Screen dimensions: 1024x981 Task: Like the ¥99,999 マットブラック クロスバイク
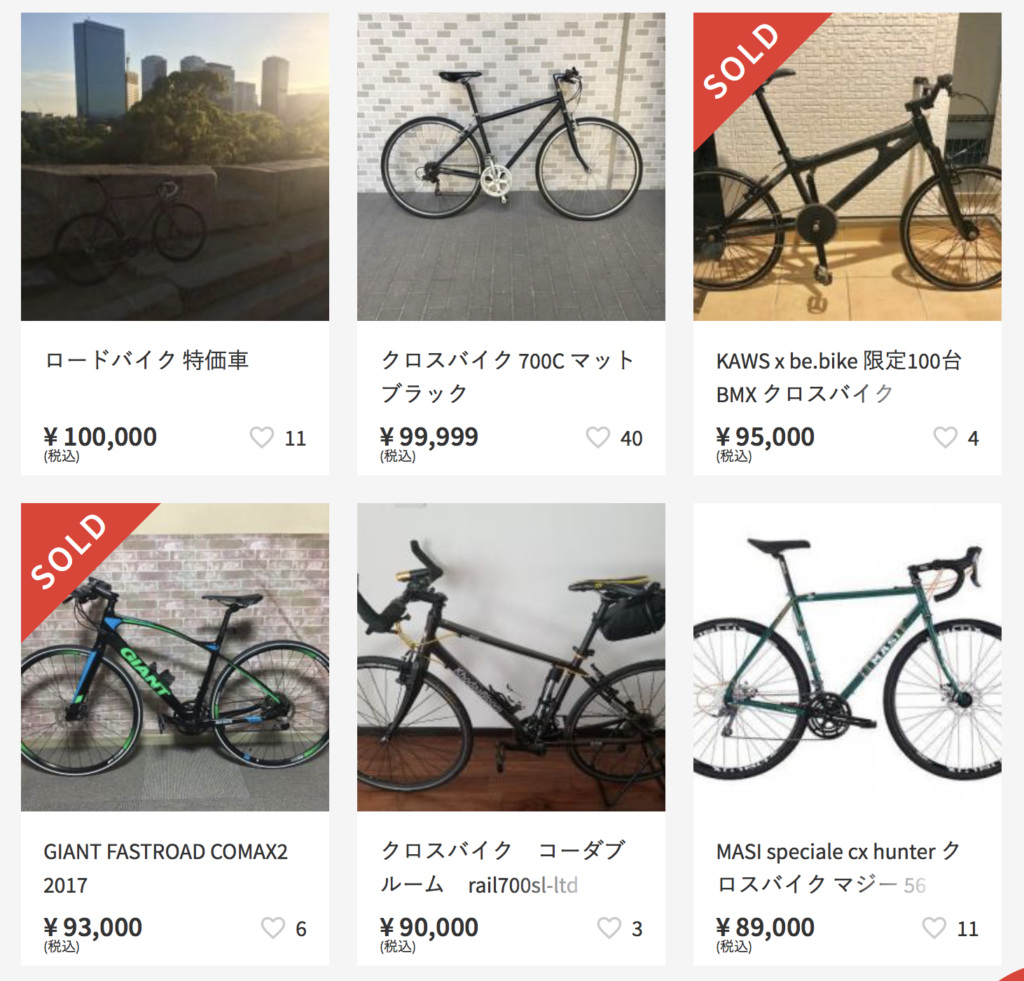597,438
